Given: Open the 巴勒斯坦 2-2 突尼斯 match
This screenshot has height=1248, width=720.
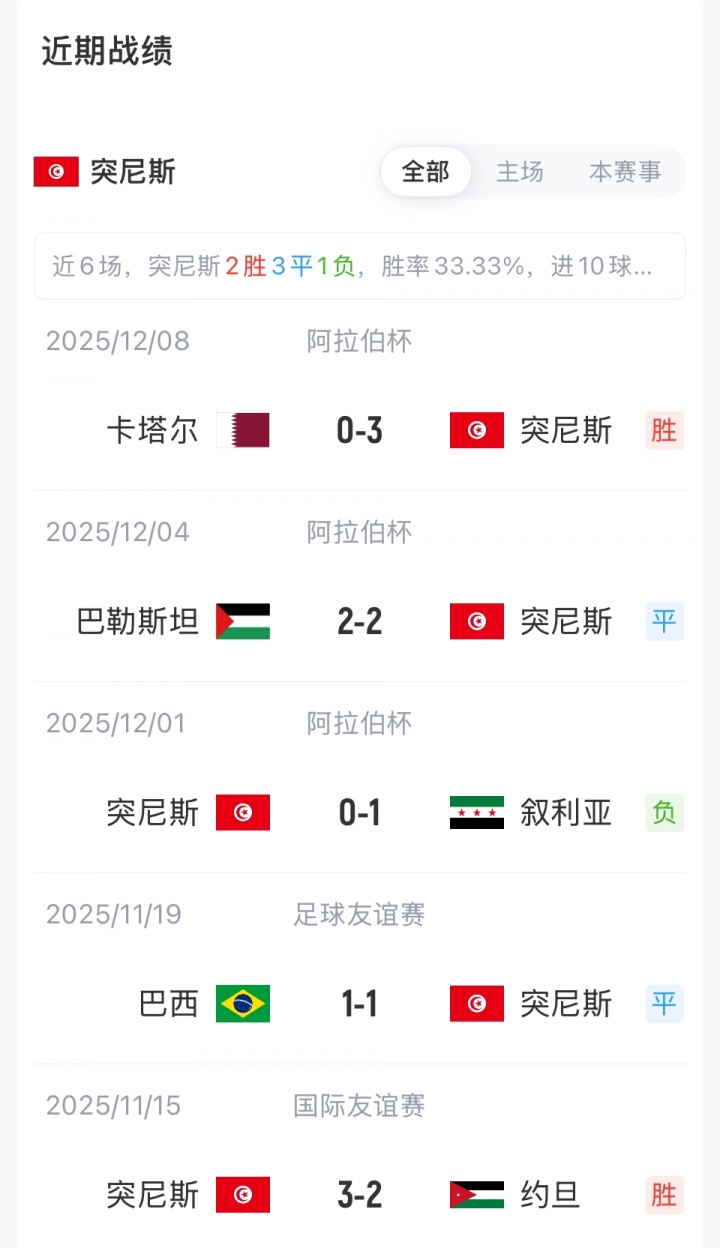Looking at the screenshot, I should point(360,621).
